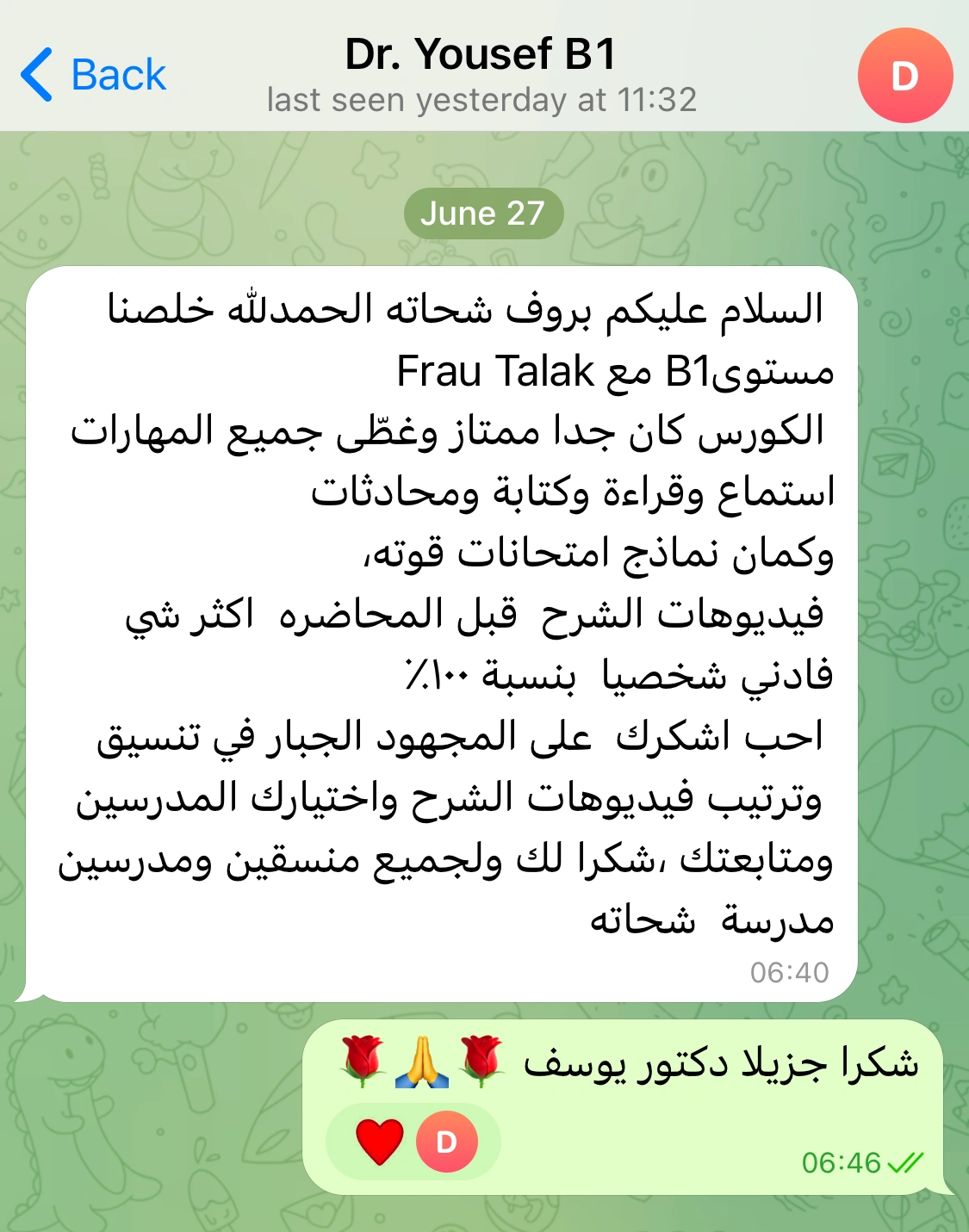Open Dr. Yousef B1's profile avatar

904,76
